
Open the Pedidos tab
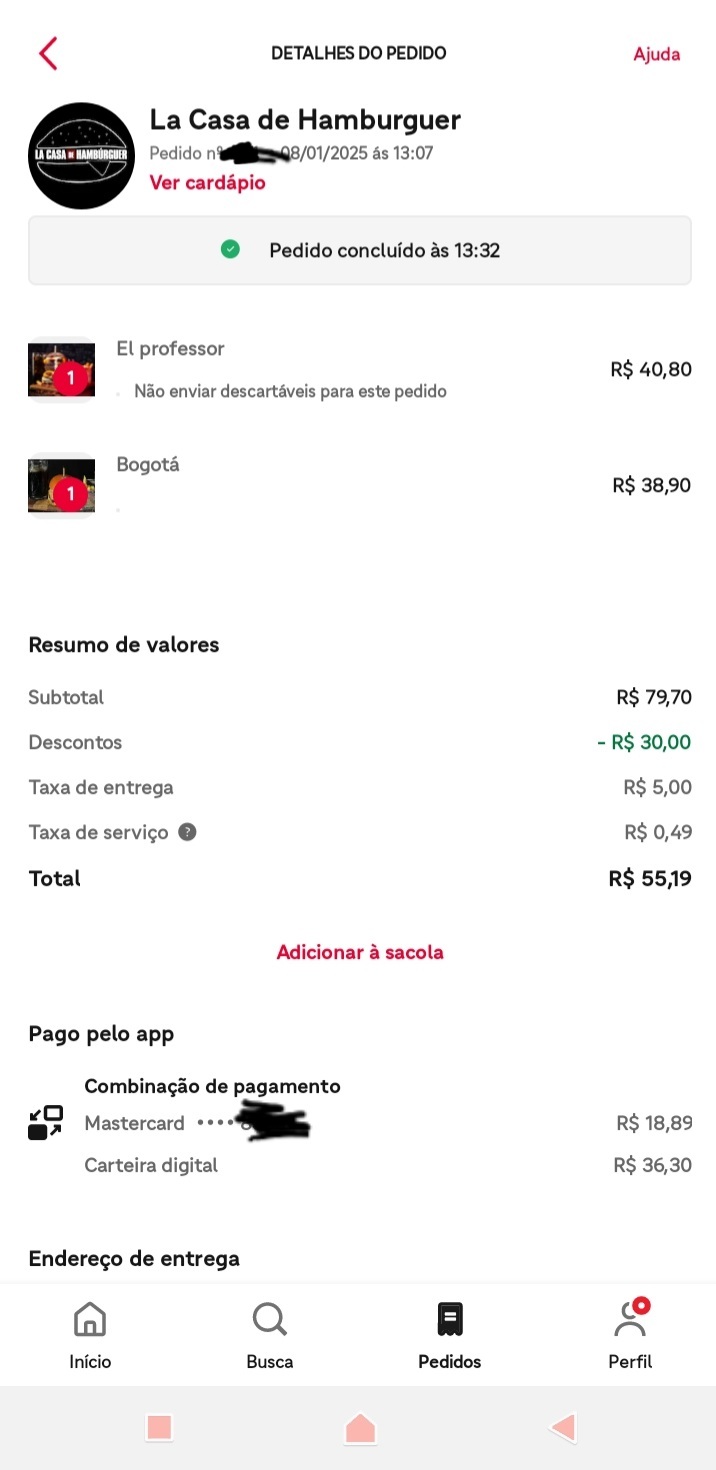point(449,1335)
